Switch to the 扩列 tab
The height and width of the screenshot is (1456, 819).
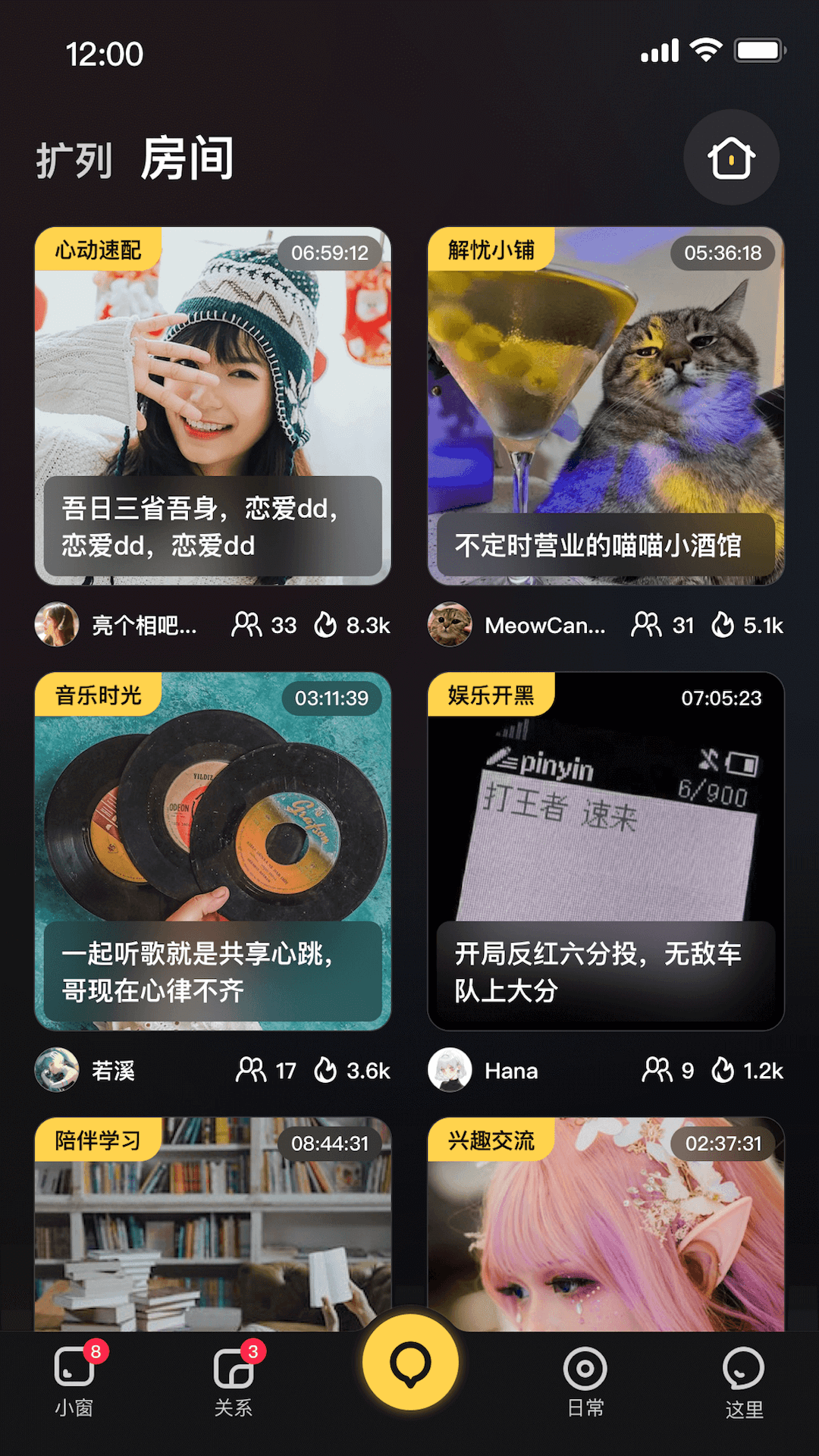(74, 160)
